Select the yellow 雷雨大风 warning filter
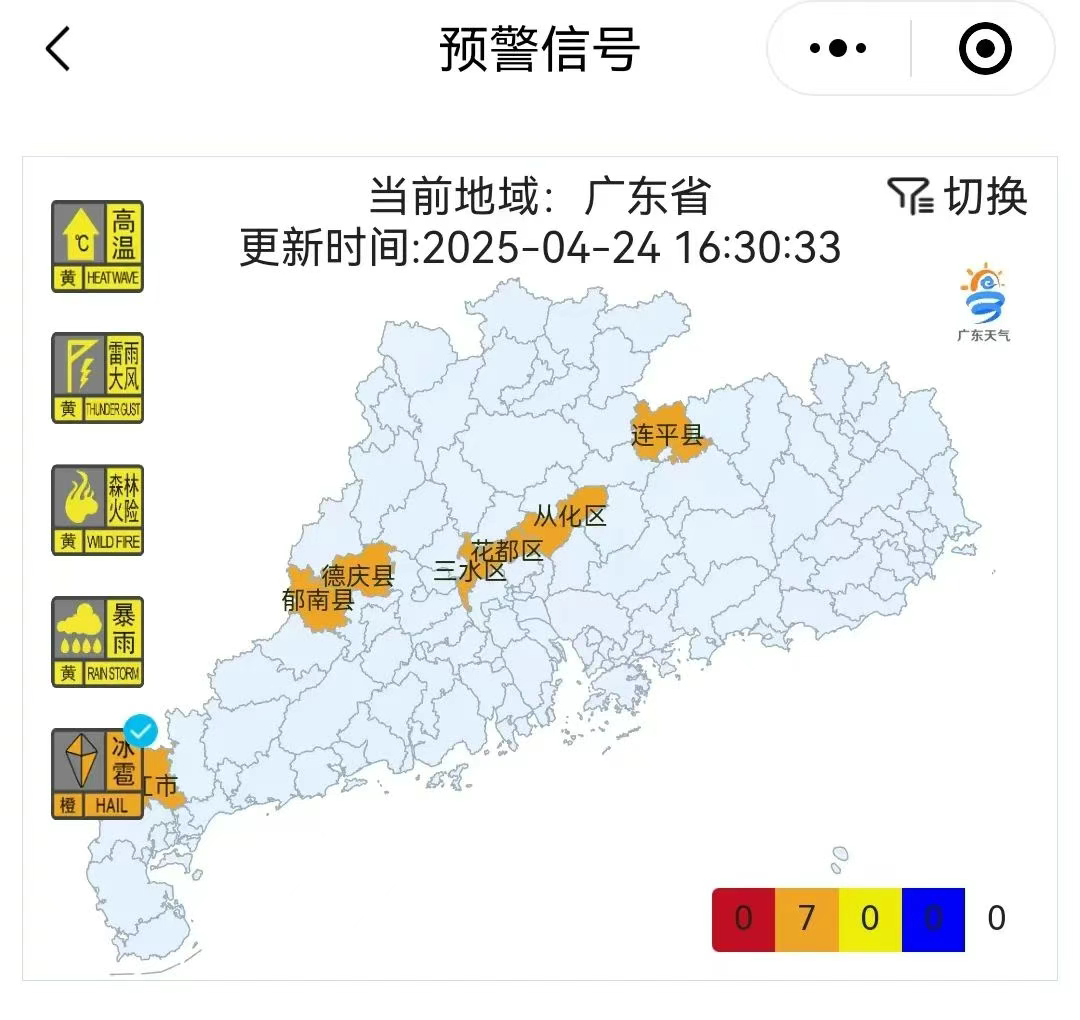Screen dimensions: 1080x1020 tap(97, 378)
